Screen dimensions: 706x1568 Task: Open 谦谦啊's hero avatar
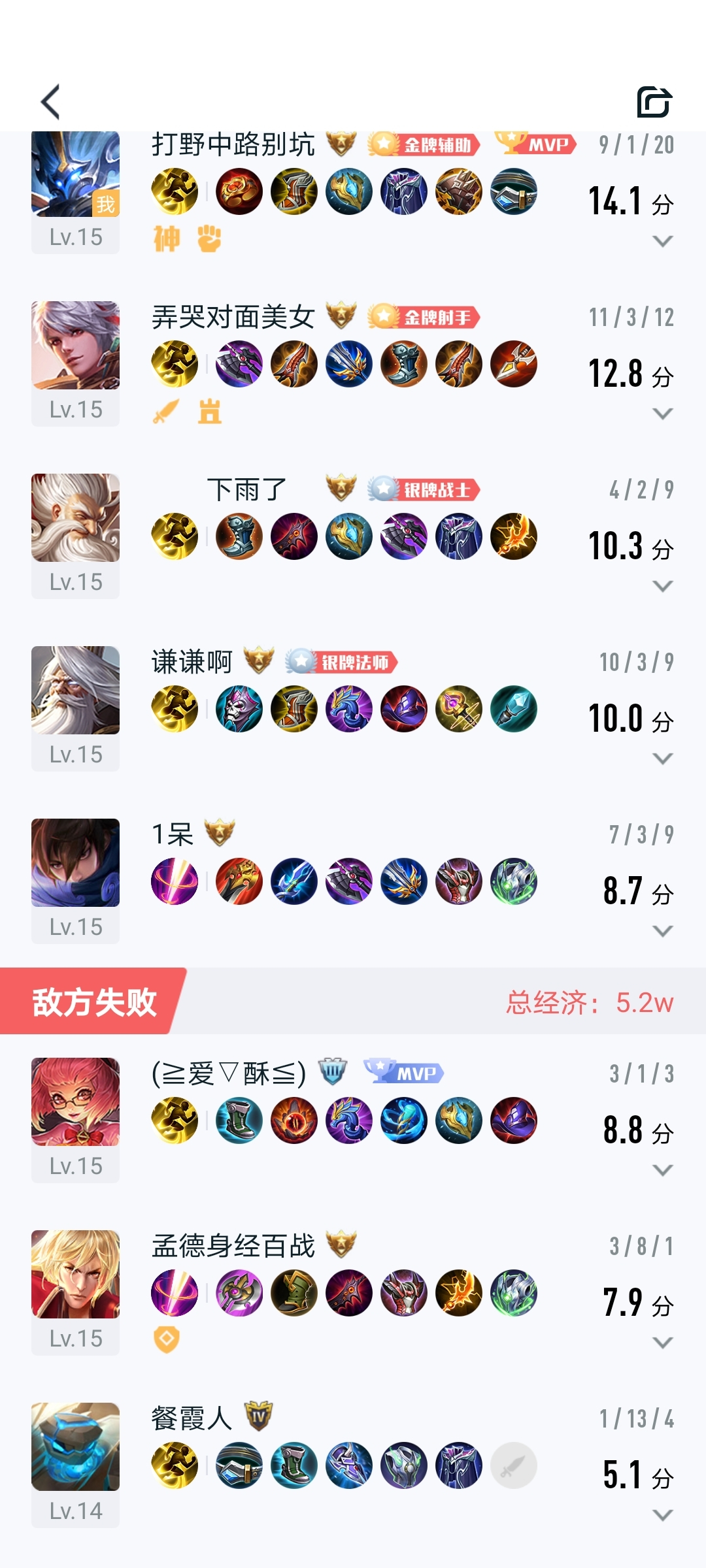(76, 691)
